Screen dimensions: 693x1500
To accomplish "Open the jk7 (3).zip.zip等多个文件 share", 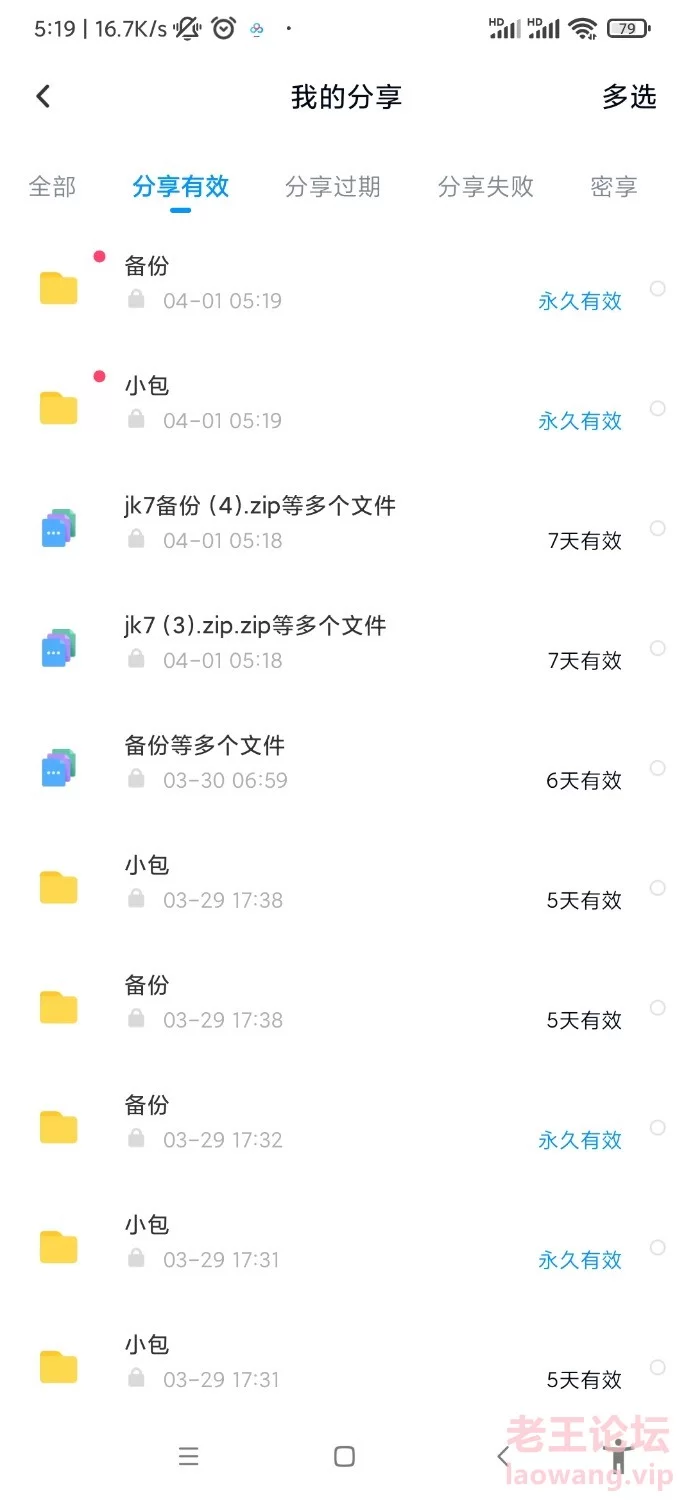I will 346,648.
